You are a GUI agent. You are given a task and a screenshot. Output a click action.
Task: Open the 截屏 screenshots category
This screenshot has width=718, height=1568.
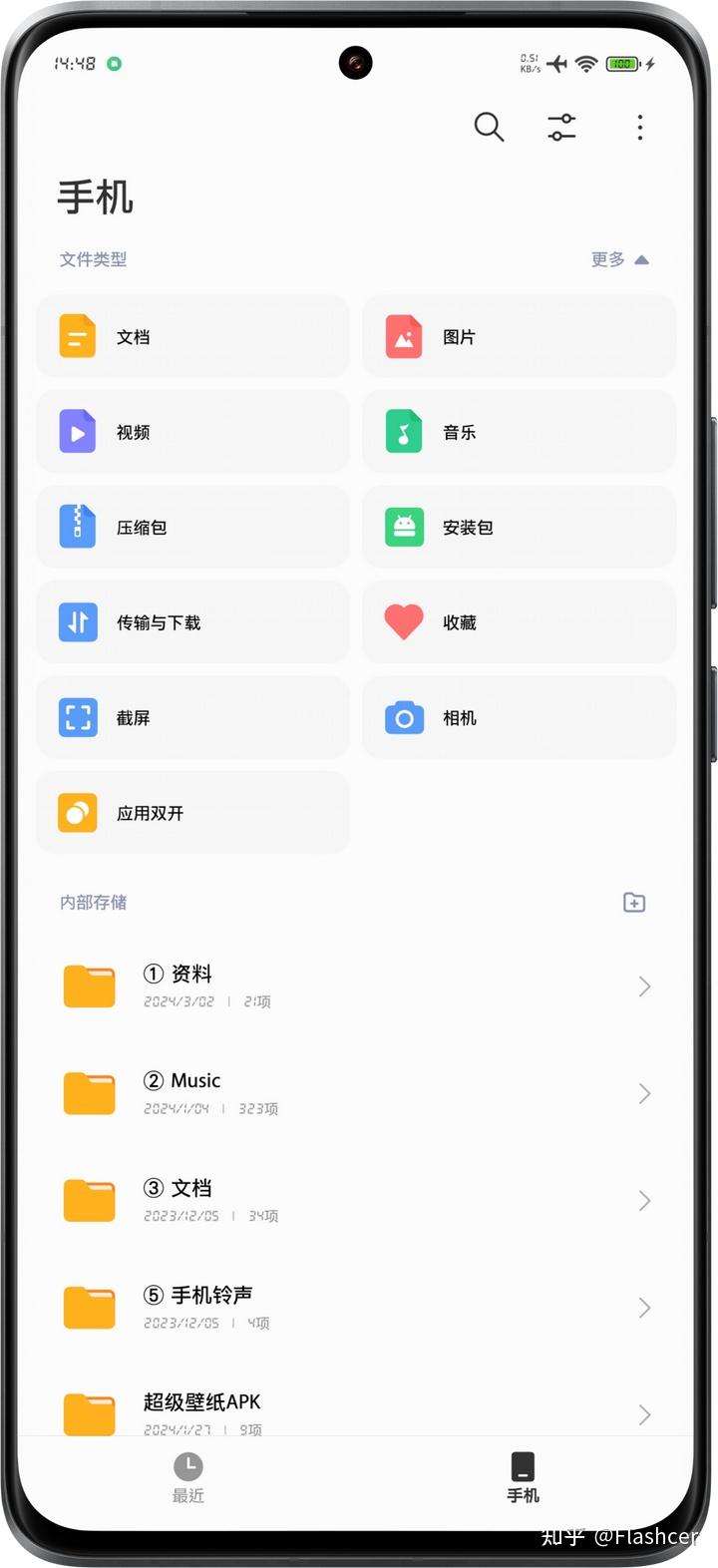tap(192, 717)
